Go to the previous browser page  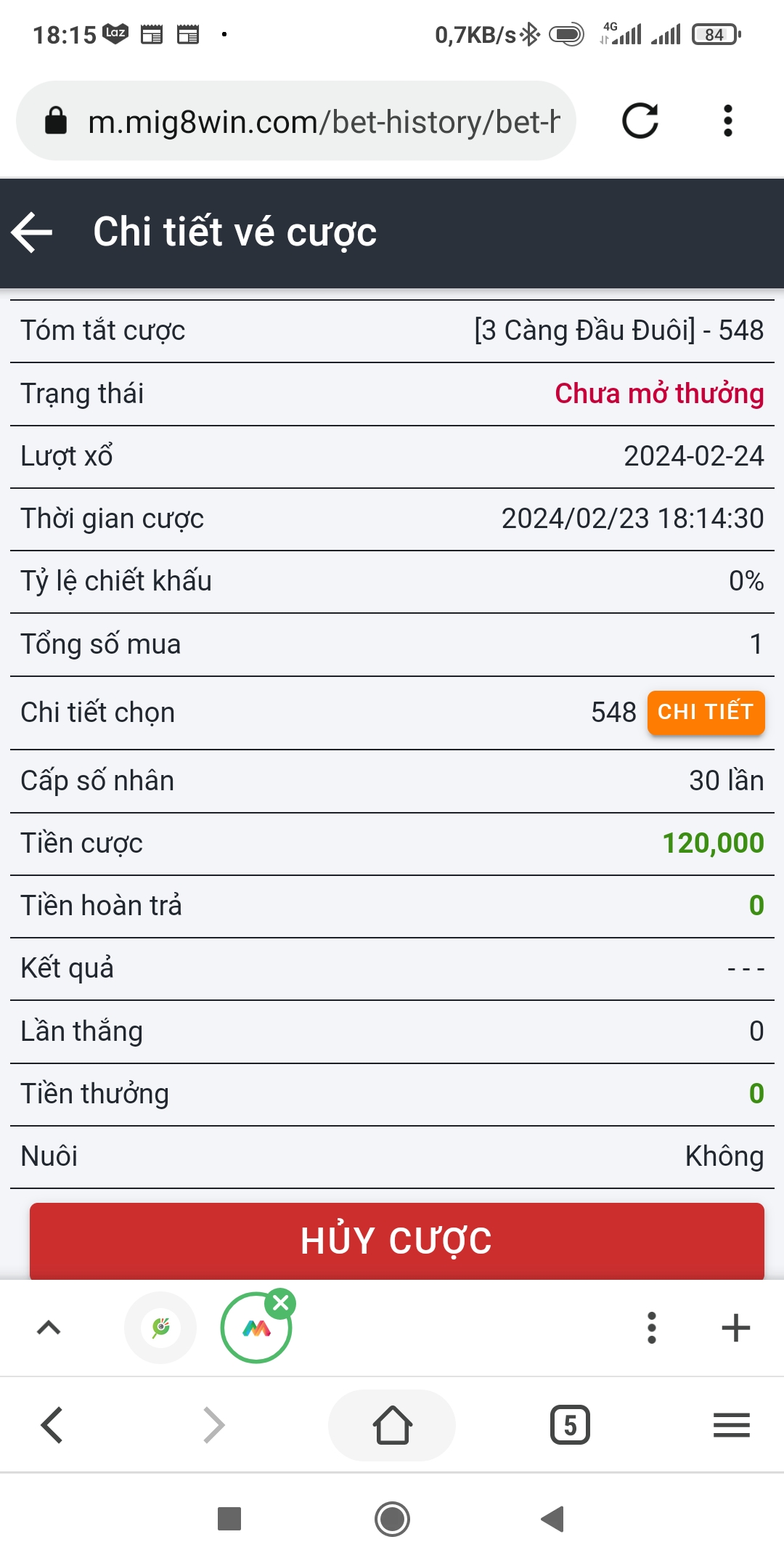point(52,1425)
